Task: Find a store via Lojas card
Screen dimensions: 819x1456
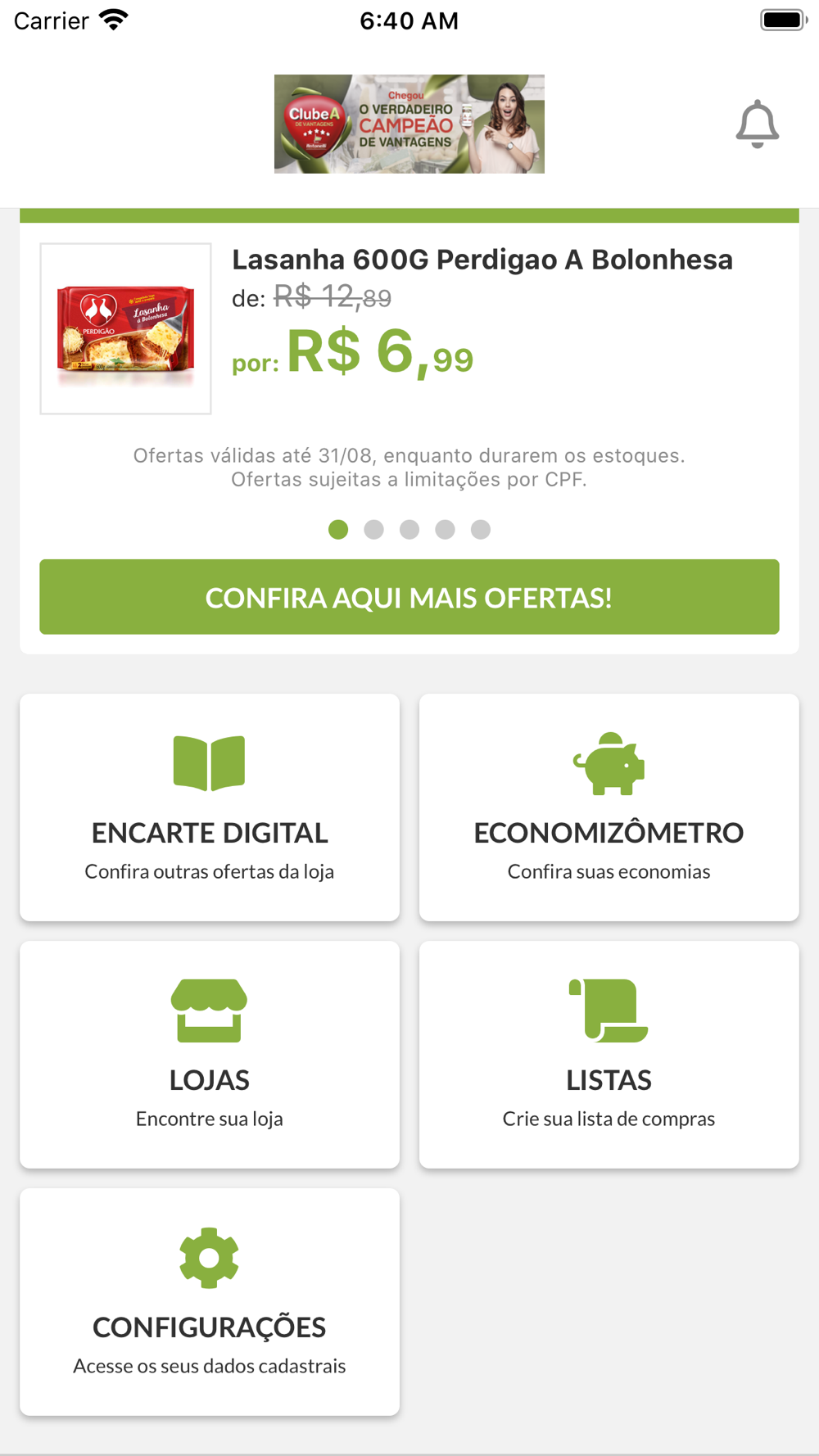Action: [210, 1054]
